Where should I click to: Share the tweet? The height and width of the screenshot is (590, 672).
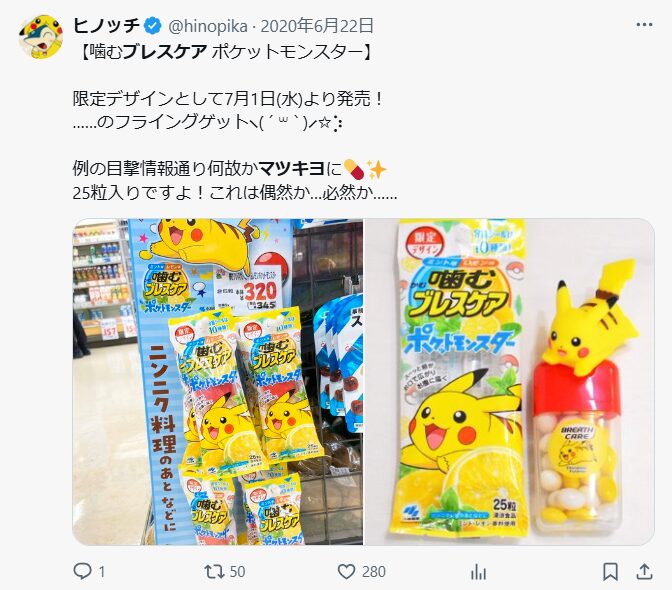click(x=643, y=572)
